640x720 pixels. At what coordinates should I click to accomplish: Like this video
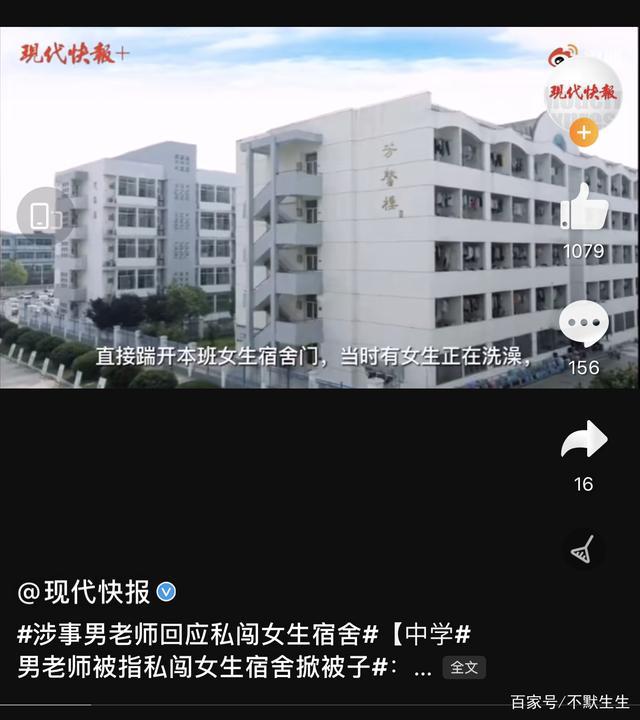(x=583, y=207)
